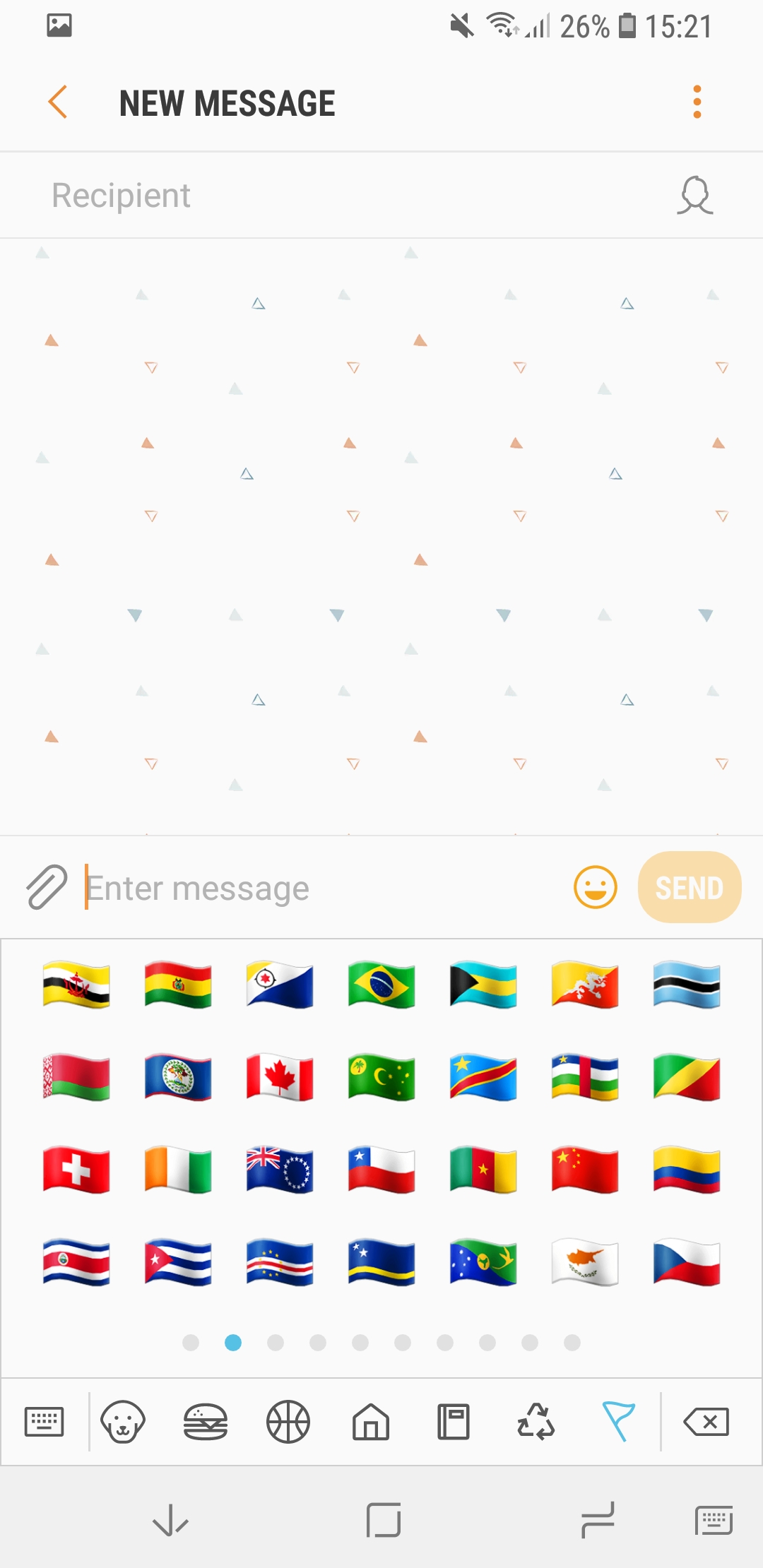Go back from New Message screen
Viewport: 763px width, 1568px height.
pos(58,102)
